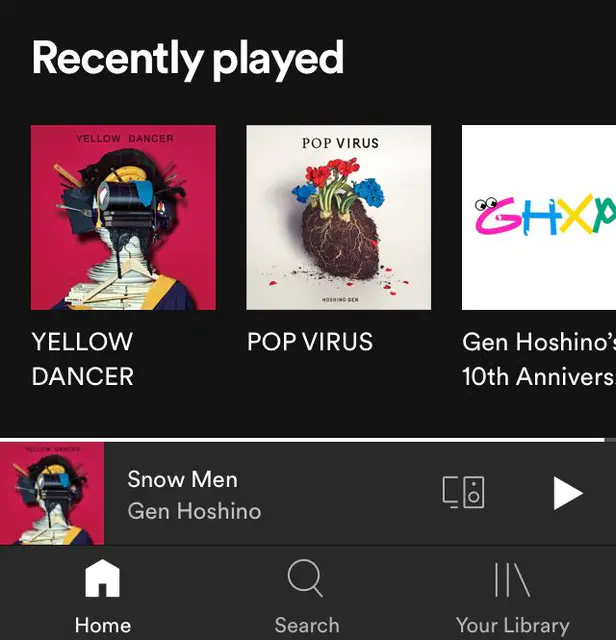Open the POP VIRUS album

[339, 217]
